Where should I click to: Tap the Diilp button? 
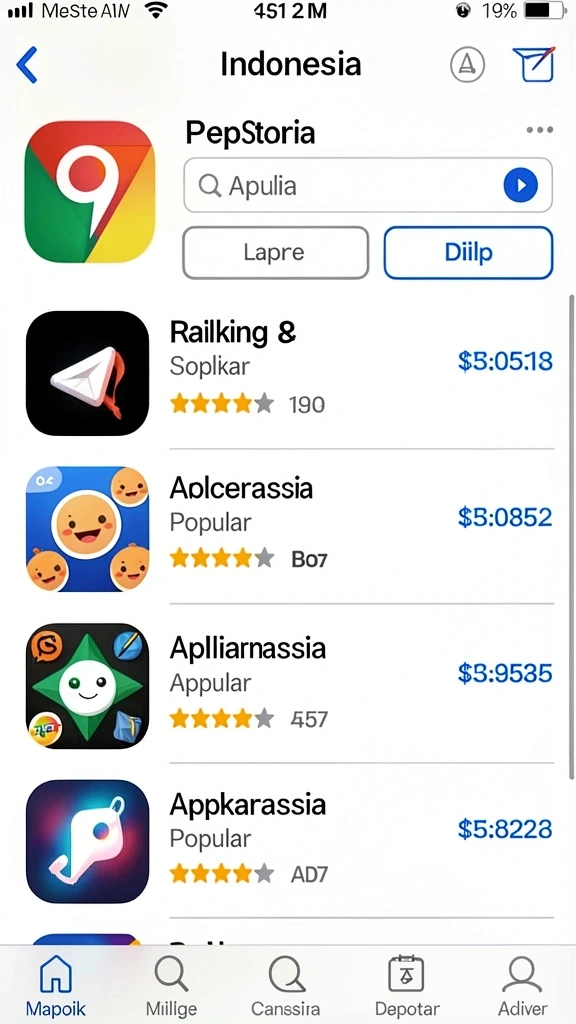468,253
